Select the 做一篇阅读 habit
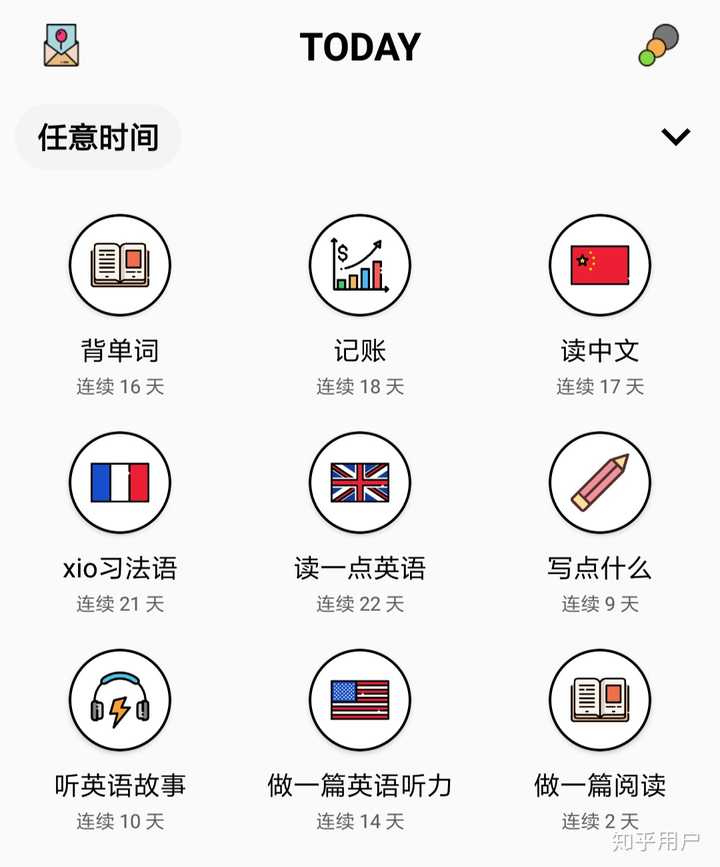Screen dimensions: 720x867 tap(600, 700)
